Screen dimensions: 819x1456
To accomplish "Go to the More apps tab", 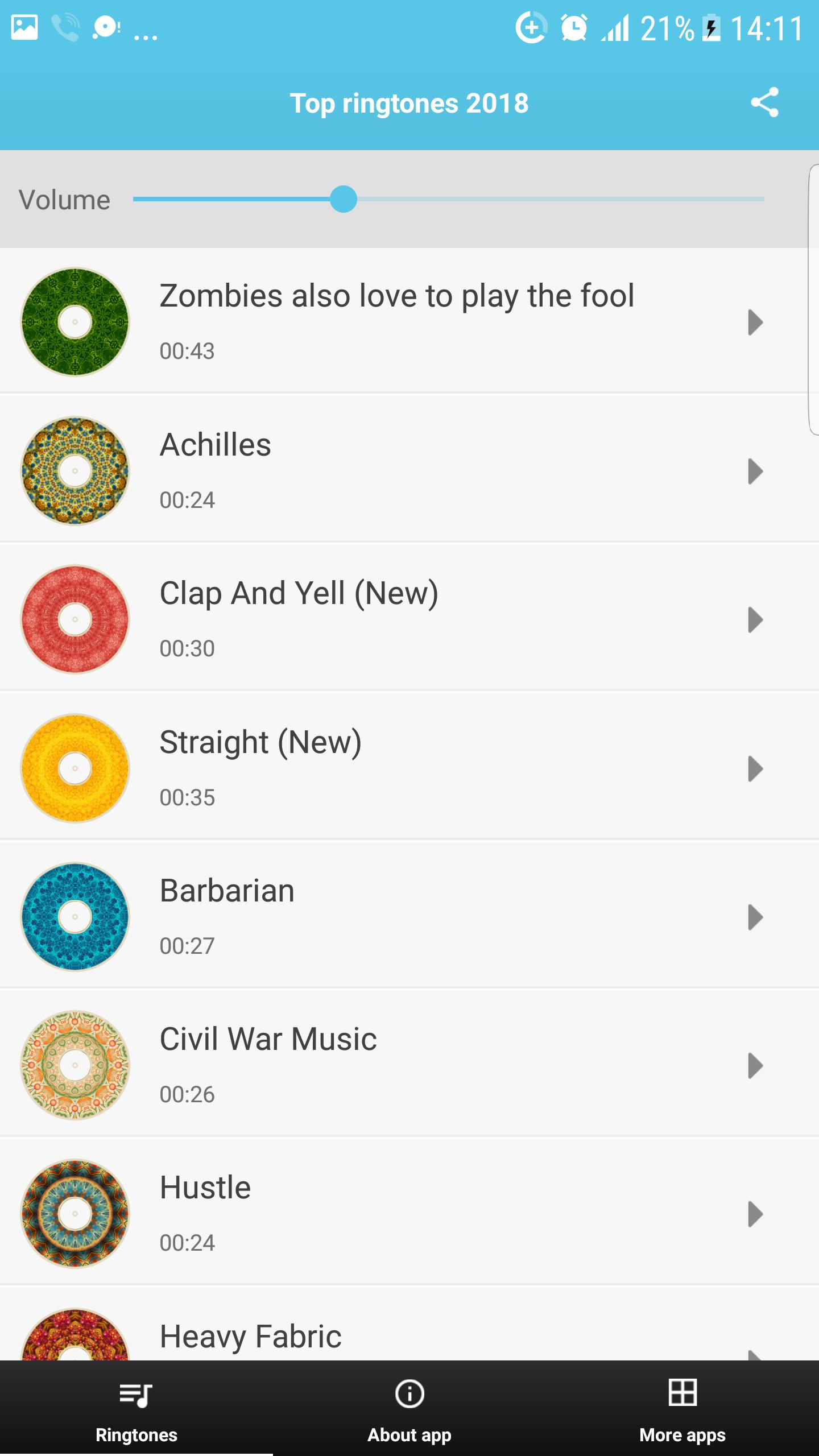I will click(x=682, y=1409).
